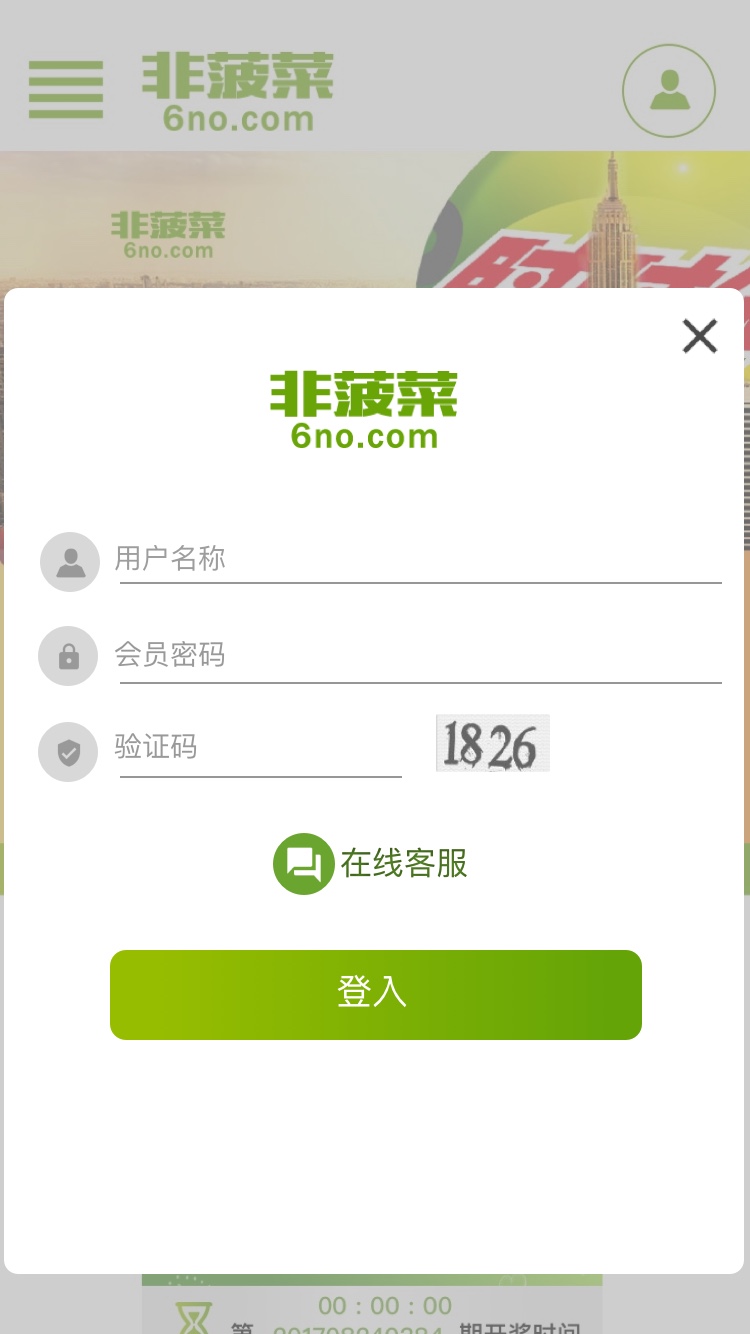Open 在线客服 online customer service
Screen dimensions: 750x1334
coord(372,863)
